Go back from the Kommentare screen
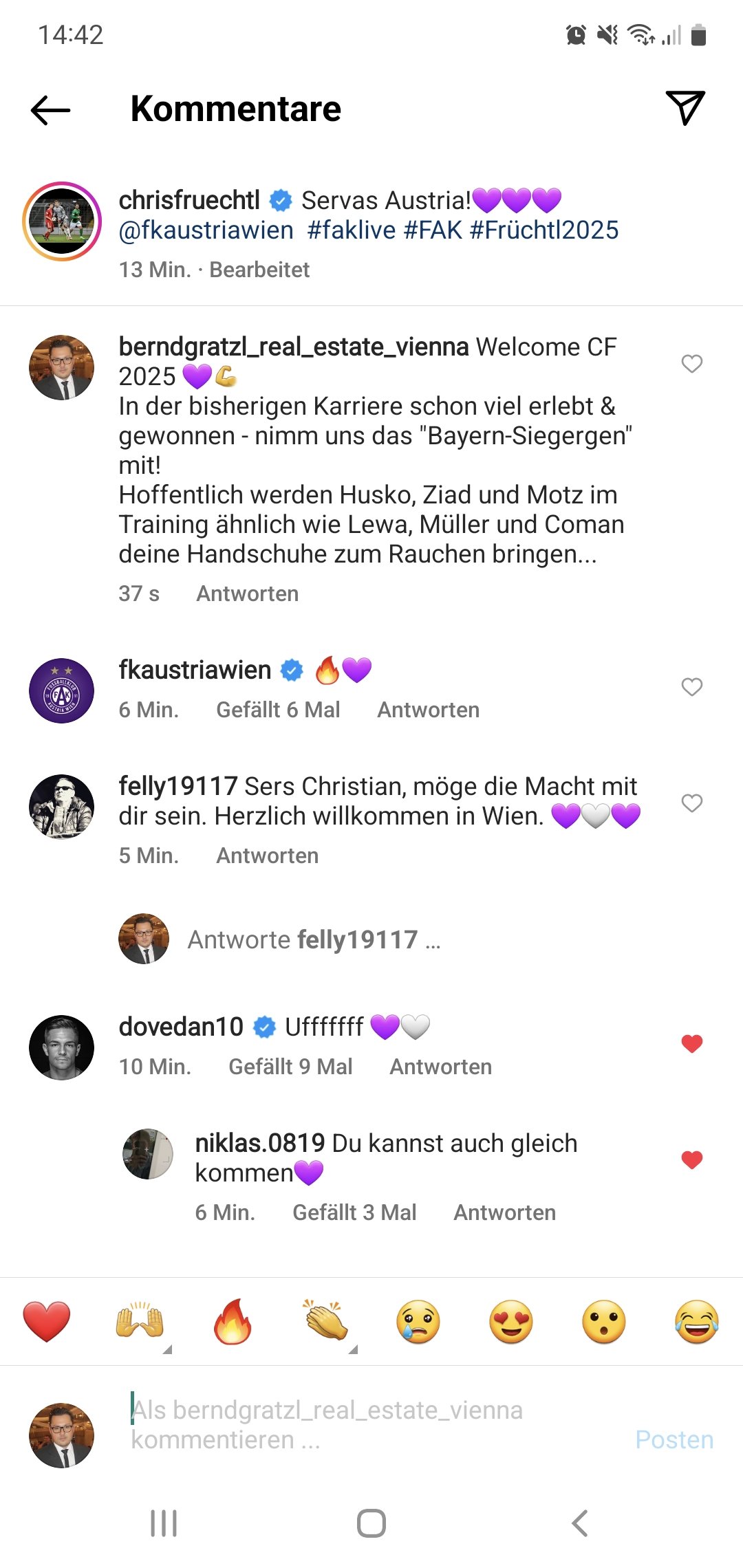 [50, 110]
